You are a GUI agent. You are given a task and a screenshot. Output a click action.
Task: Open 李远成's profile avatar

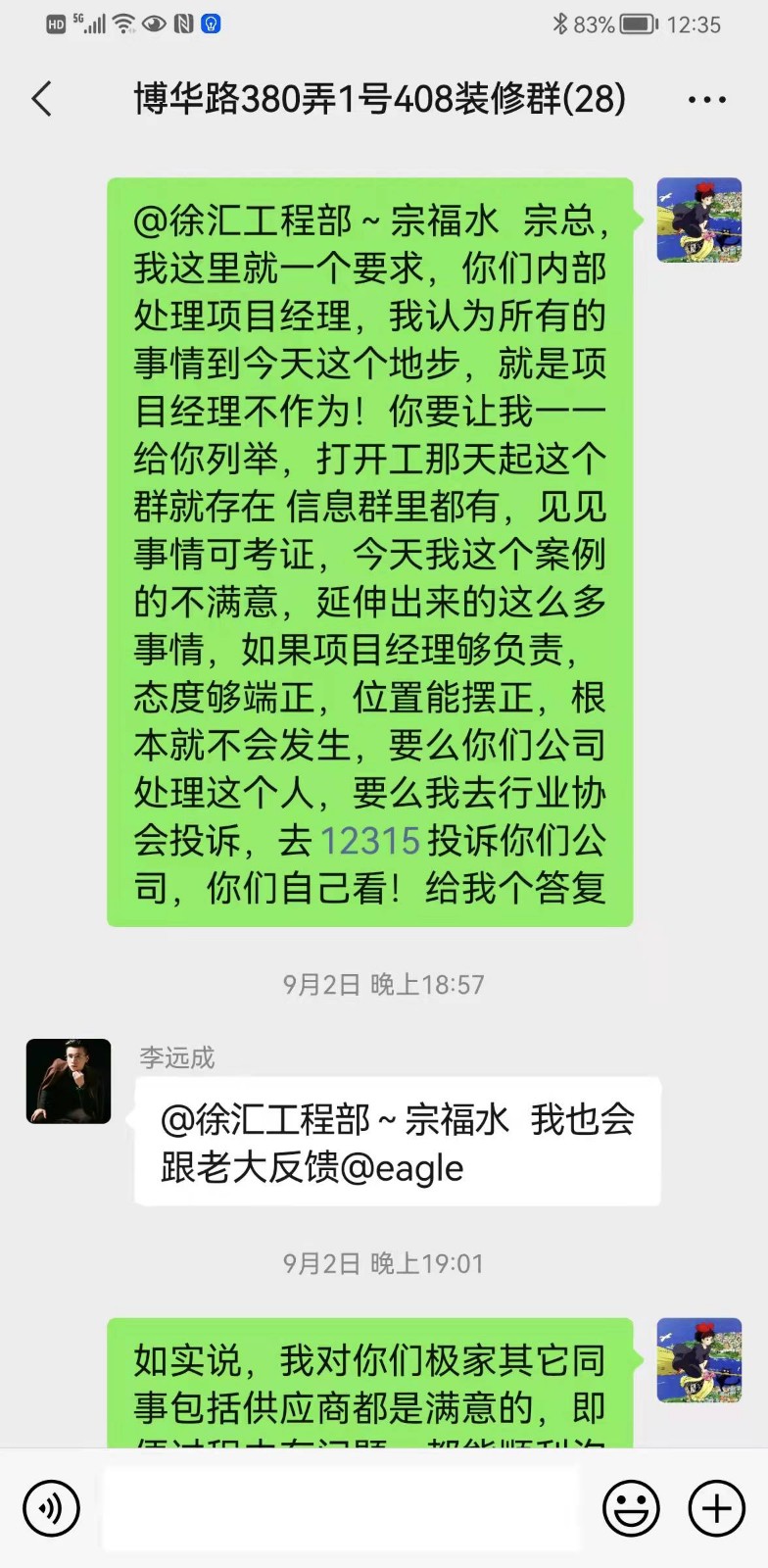point(69,1081)
